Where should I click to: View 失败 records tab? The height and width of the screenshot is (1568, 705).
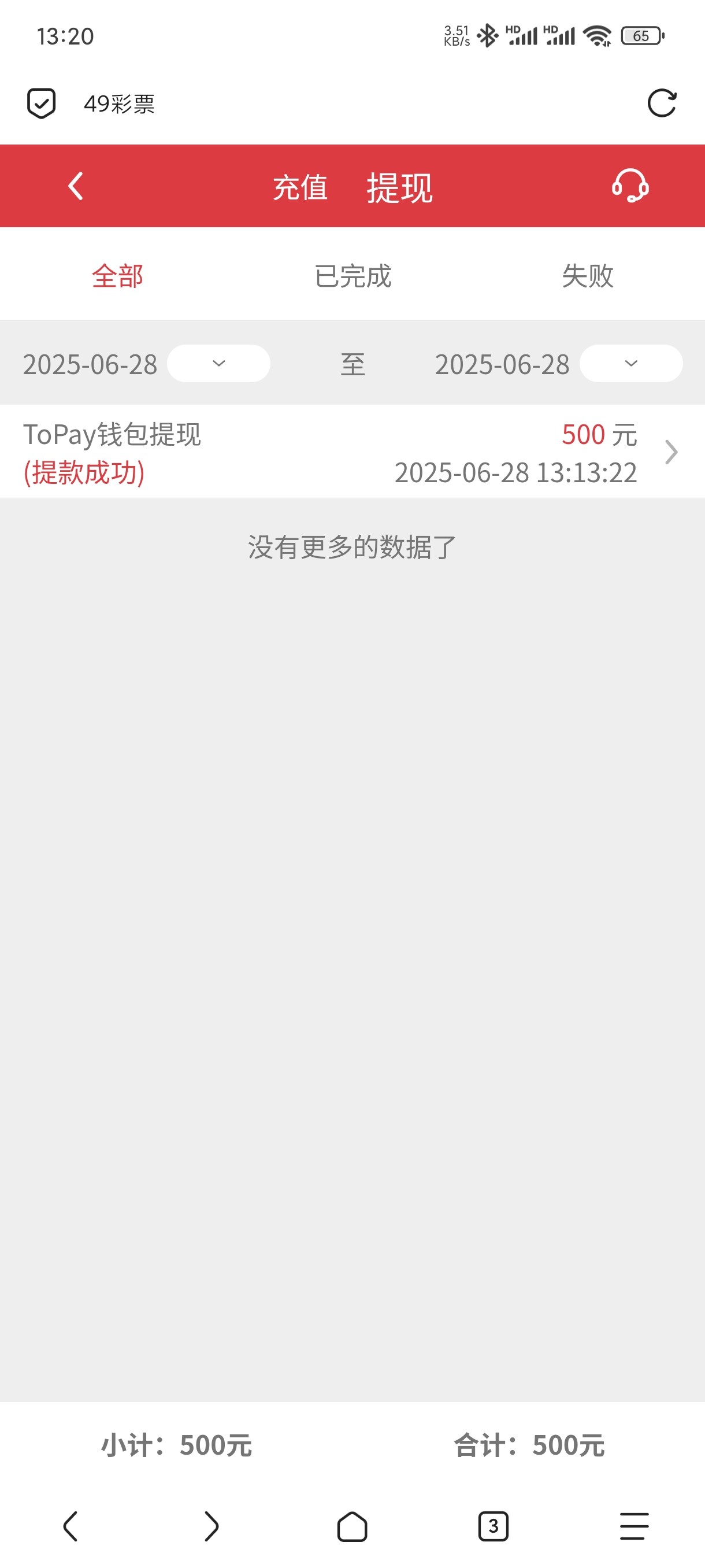pyautogui.click(x=587, y=276)
